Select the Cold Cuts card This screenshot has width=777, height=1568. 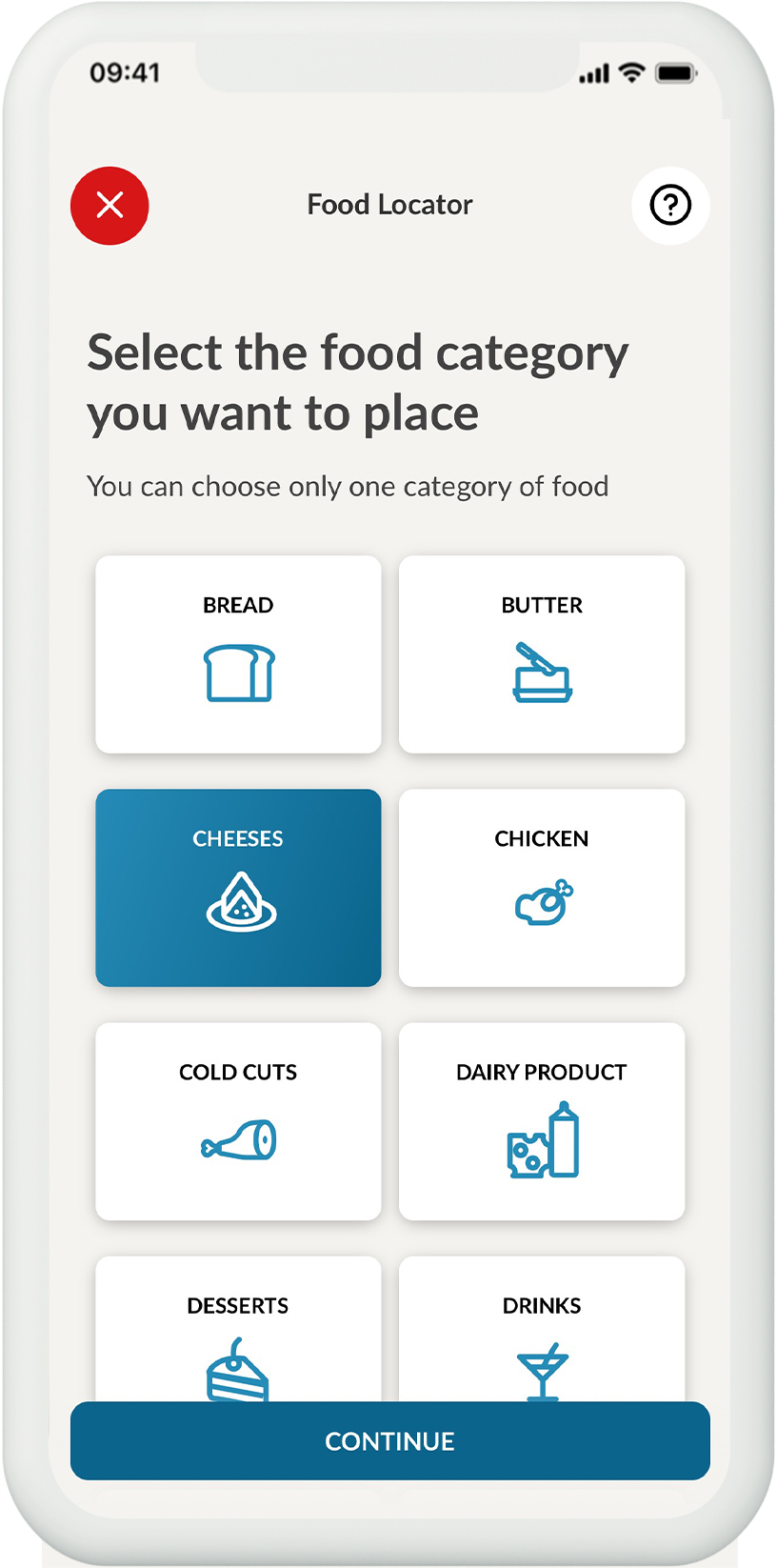point(238,1121)
